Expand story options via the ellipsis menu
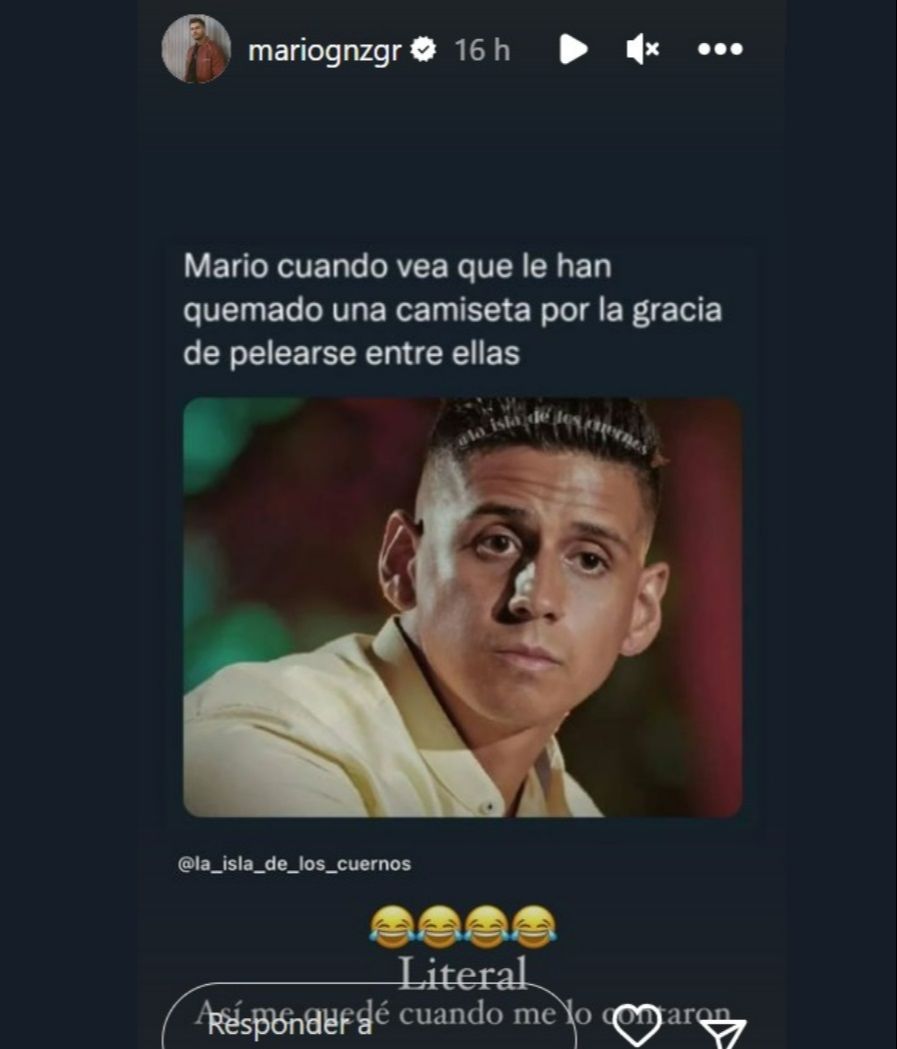897x1049 pixels. [x=720, y=47]
